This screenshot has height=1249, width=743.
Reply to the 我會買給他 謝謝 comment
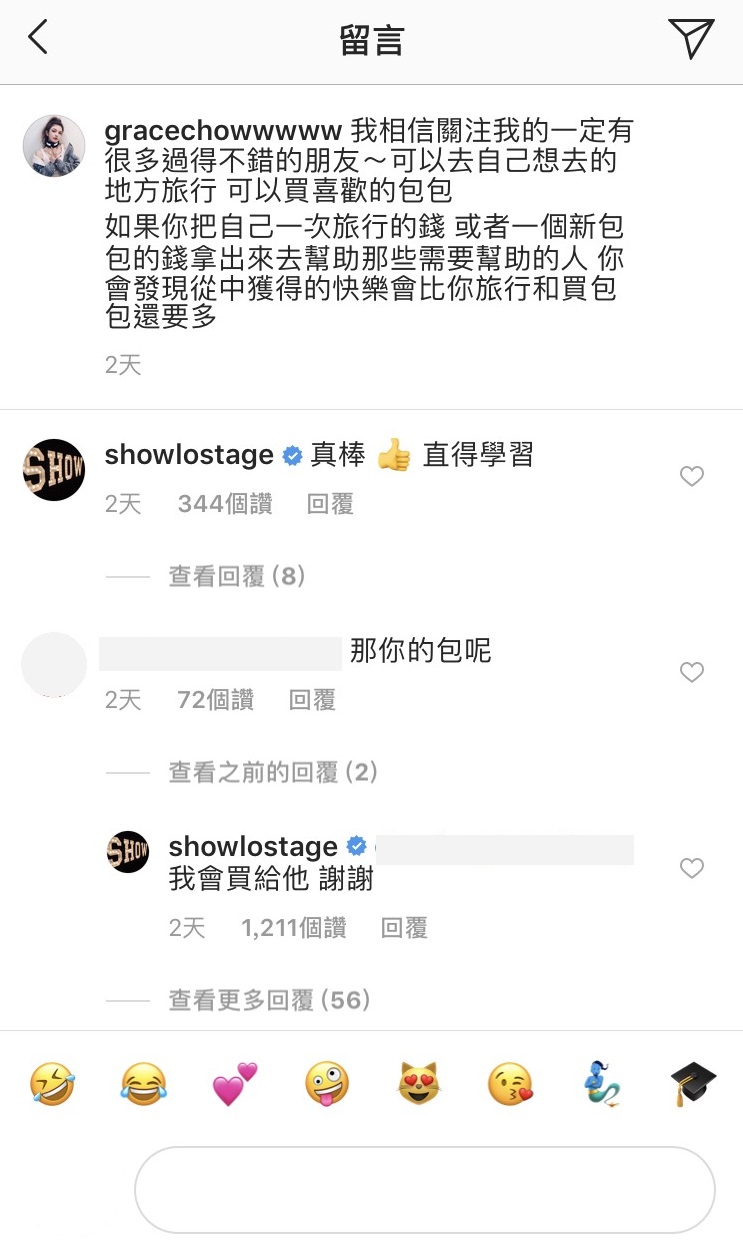tap(404, 929)
